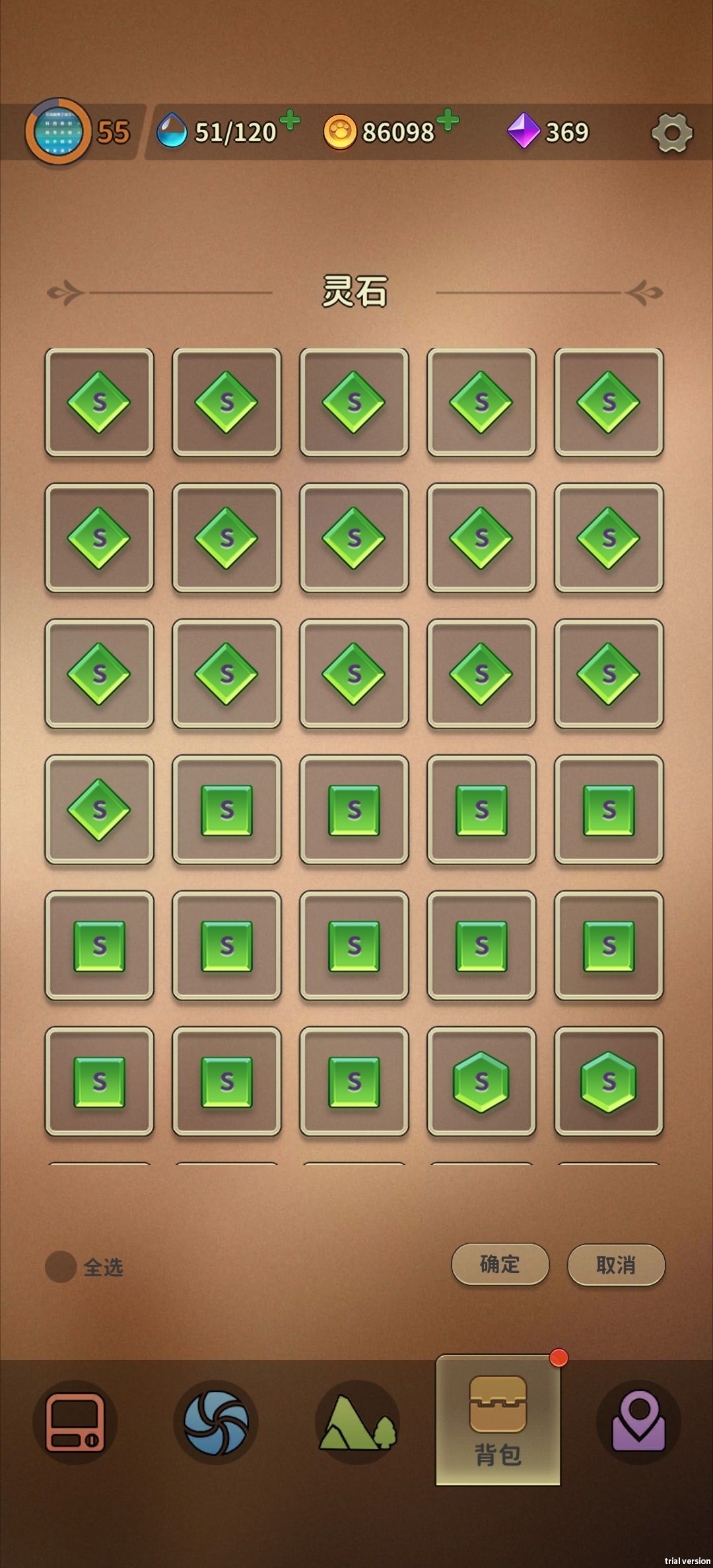Open the settings gear
713x1568 pixels.
pyautogui.click(x=671, y=133)
